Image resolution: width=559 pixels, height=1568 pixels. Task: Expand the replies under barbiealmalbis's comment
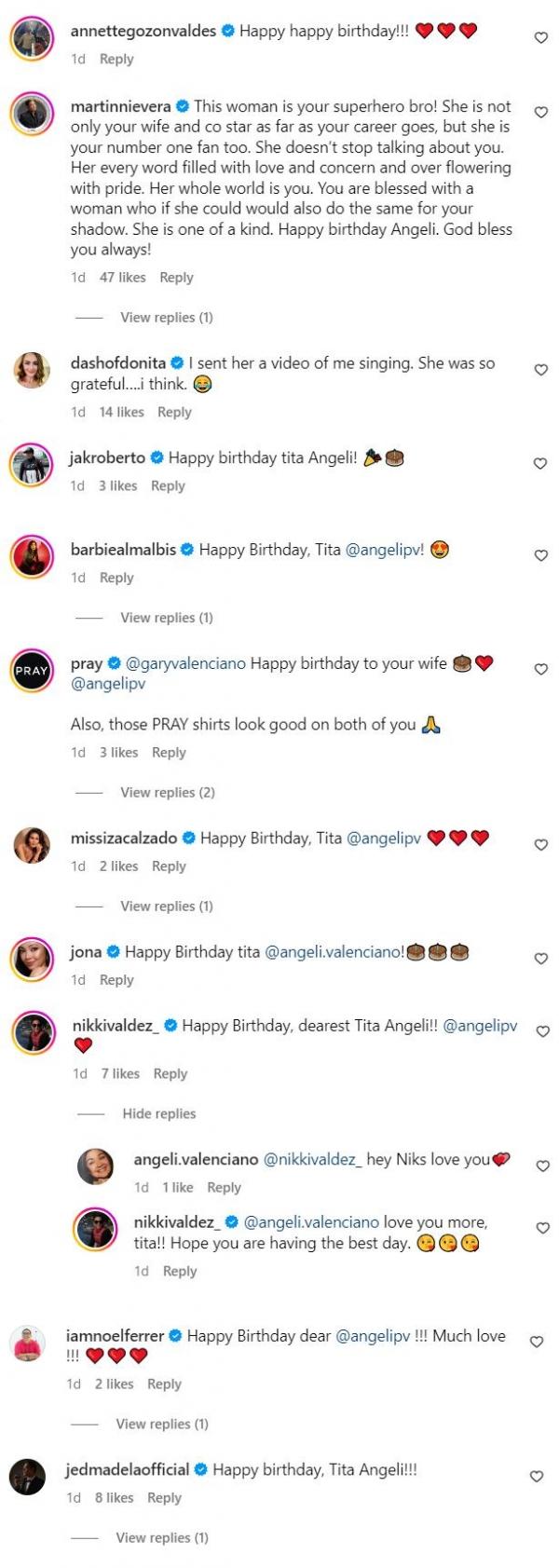click(166, 618)
